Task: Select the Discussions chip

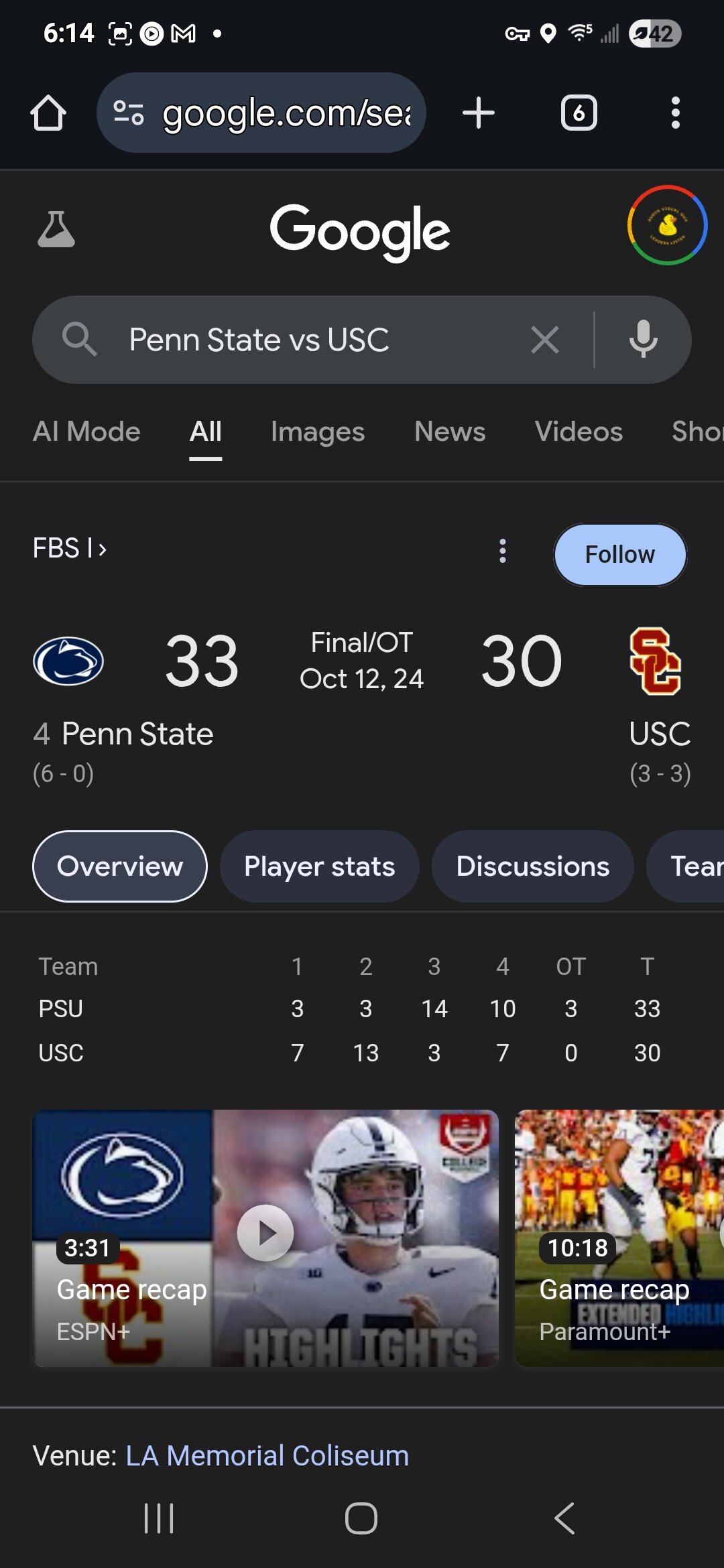Action: point(533,866)
